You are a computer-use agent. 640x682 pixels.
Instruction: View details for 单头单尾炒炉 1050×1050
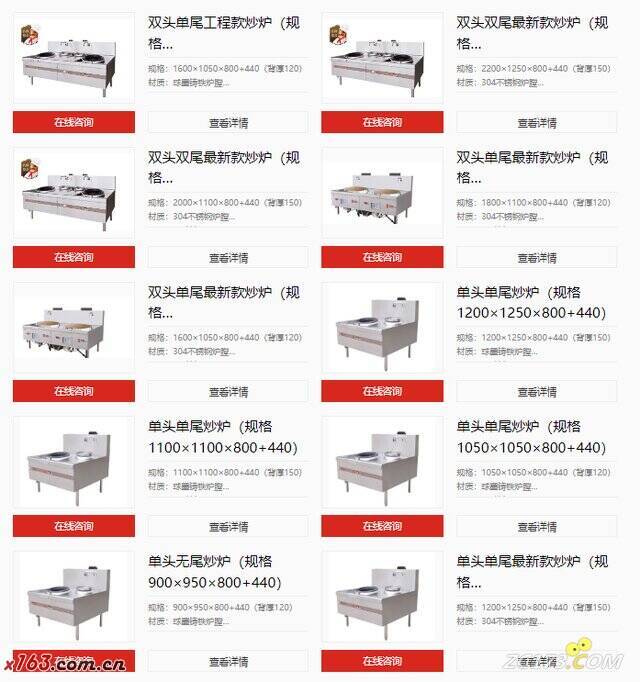point(536,526)
